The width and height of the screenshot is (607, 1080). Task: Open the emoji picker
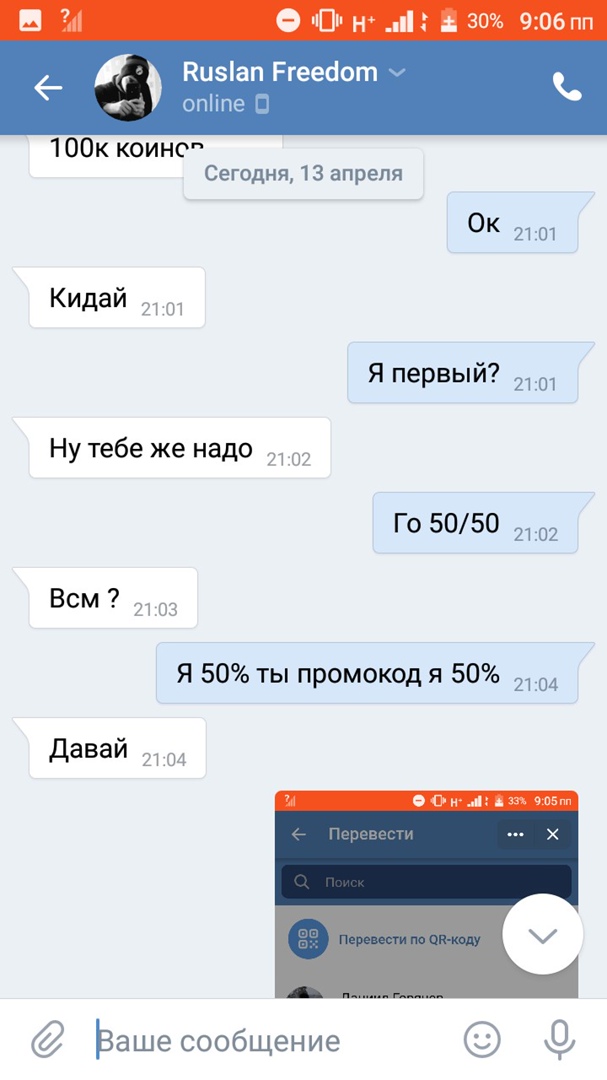(484, 1041)
